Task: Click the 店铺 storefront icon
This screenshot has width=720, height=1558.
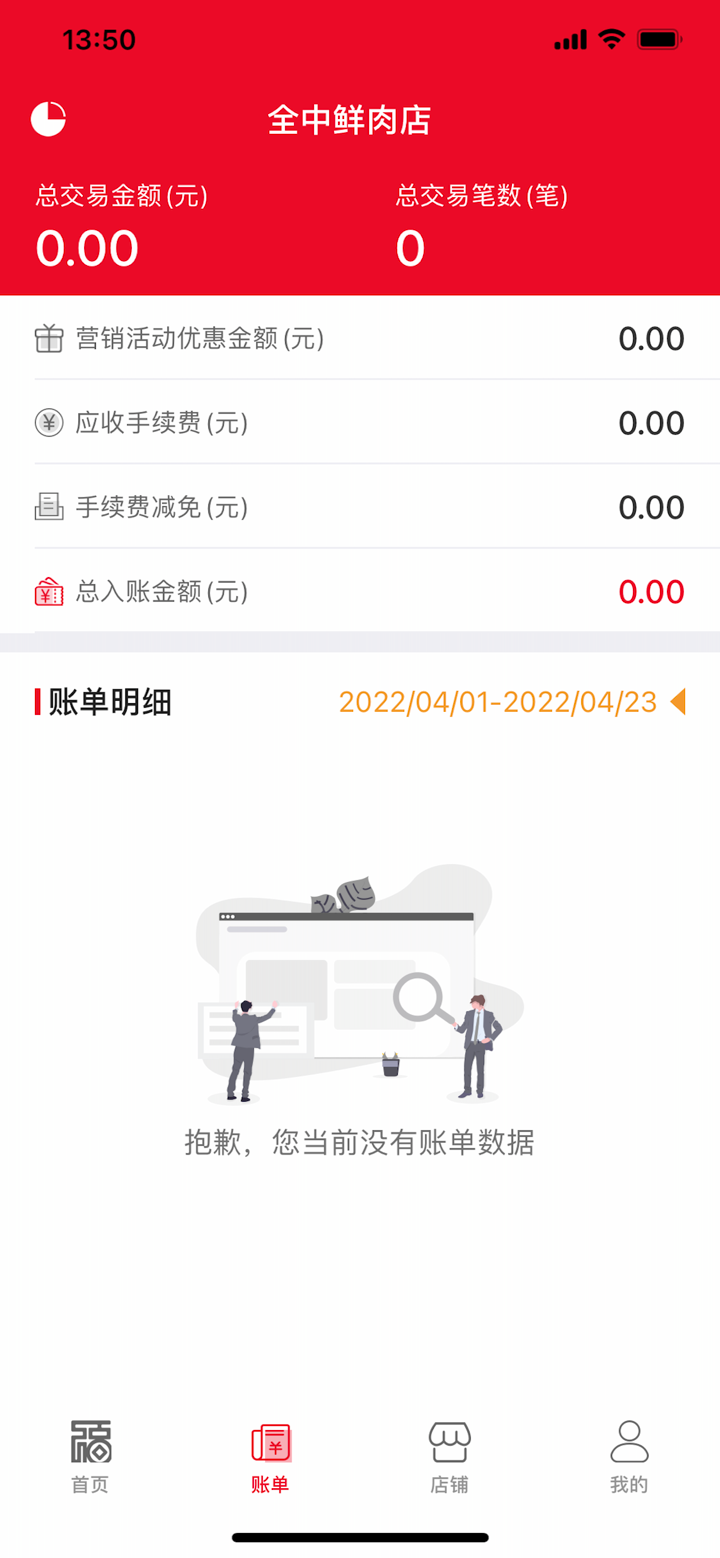Action: [449, 1443]
